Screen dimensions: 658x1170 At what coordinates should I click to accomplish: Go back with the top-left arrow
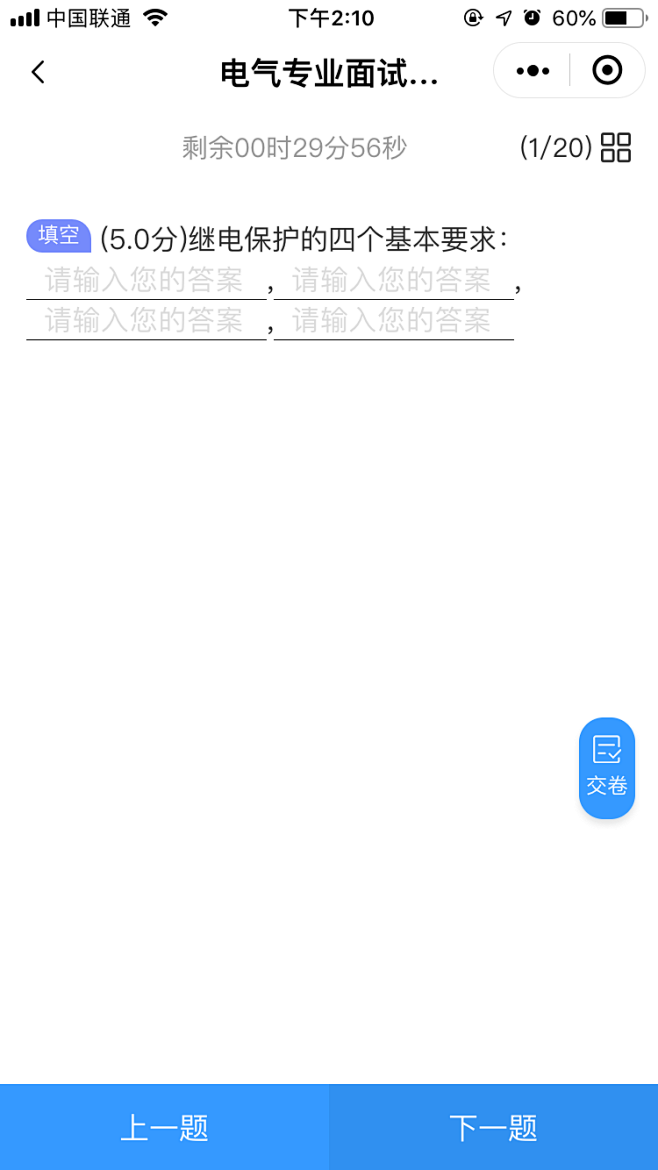tap(38, 72)
